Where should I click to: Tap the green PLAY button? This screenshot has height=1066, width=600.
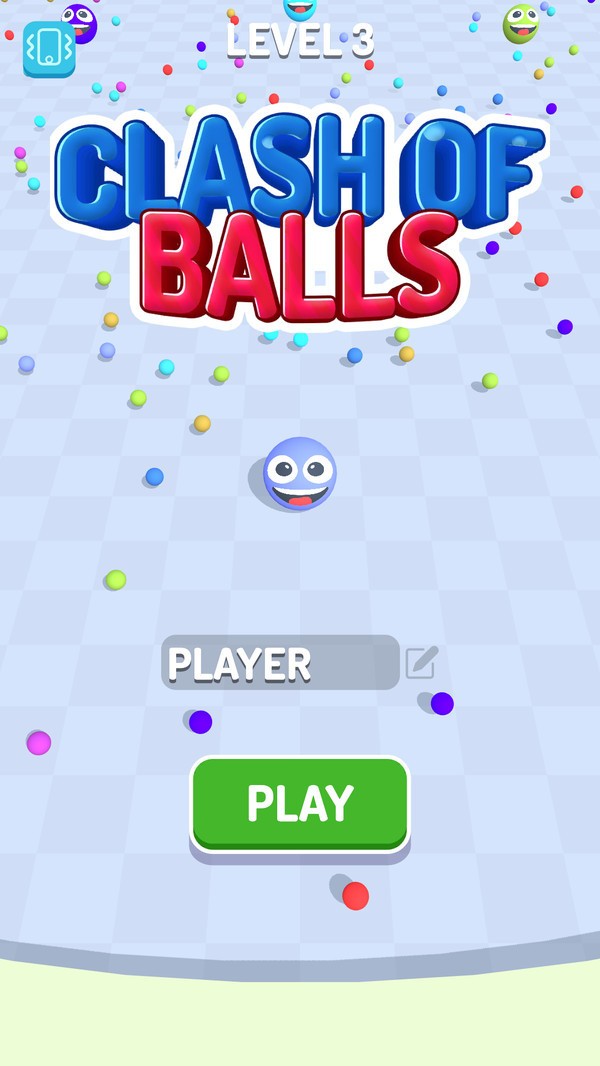tap(300, 803)
